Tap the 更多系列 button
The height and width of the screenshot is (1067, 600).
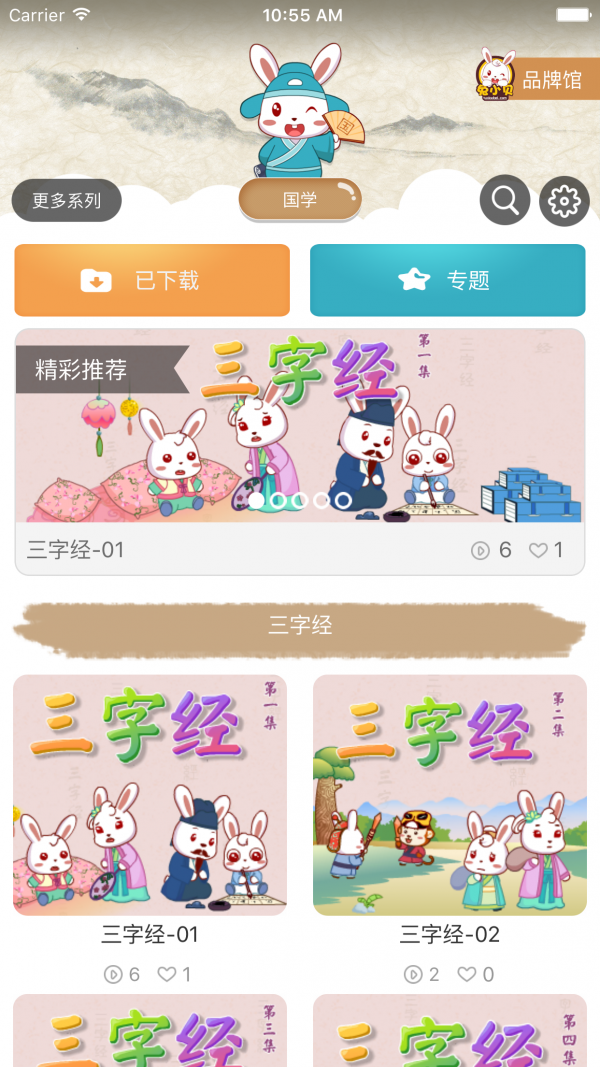66,201
